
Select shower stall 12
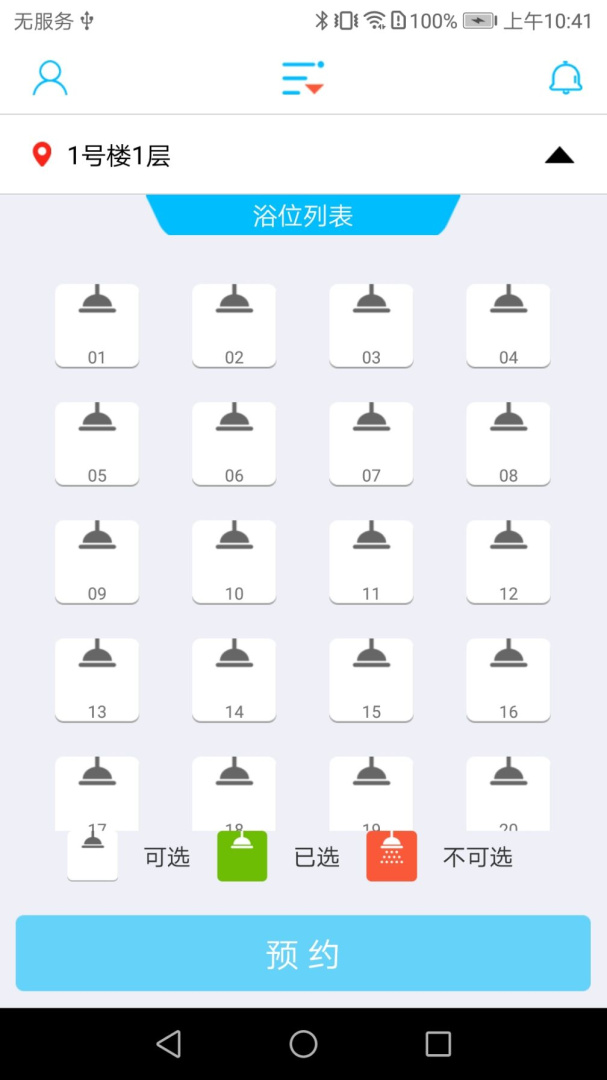508,561
